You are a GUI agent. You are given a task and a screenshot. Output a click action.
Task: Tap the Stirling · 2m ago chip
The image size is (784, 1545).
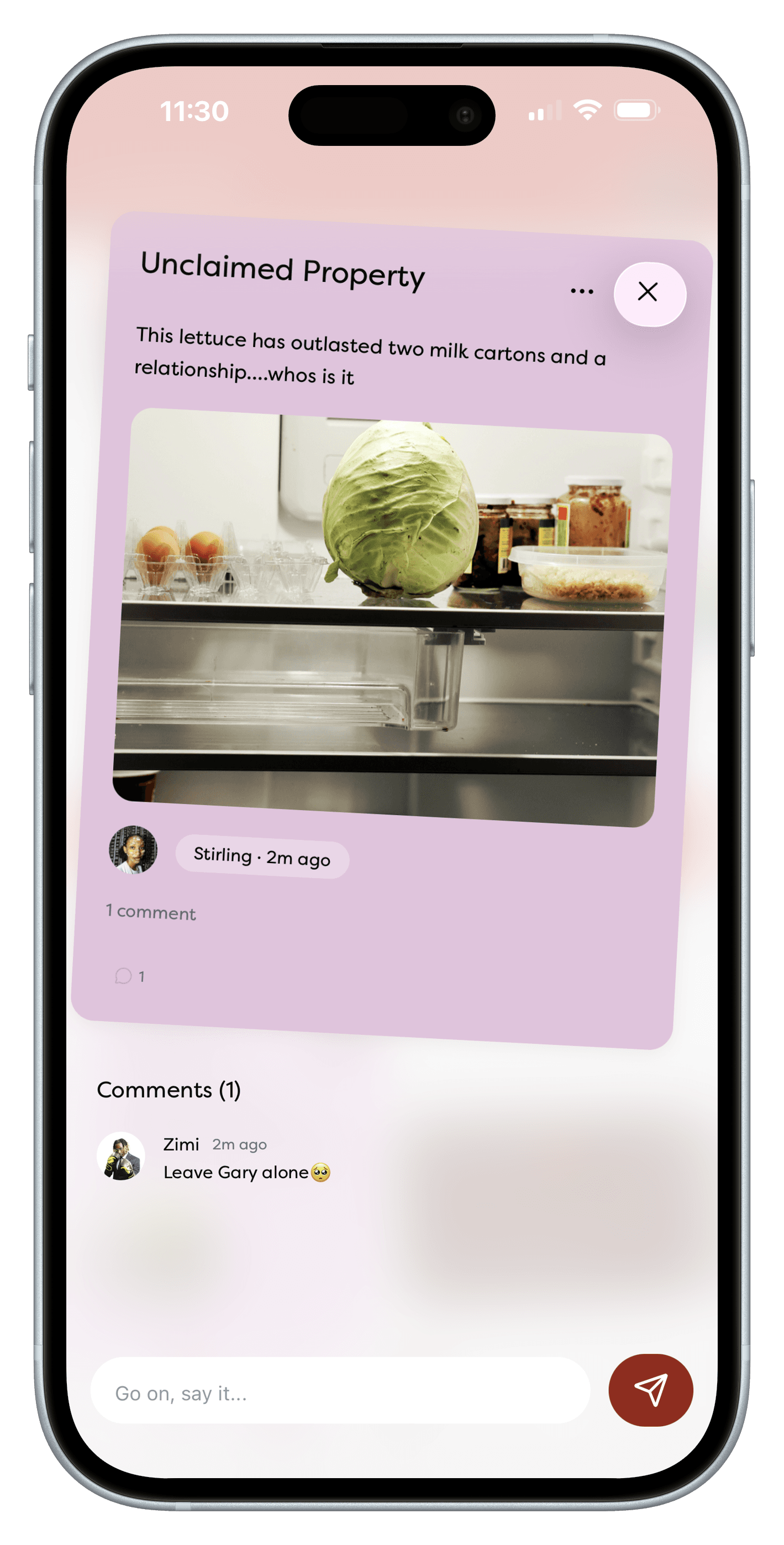(262, 856)
